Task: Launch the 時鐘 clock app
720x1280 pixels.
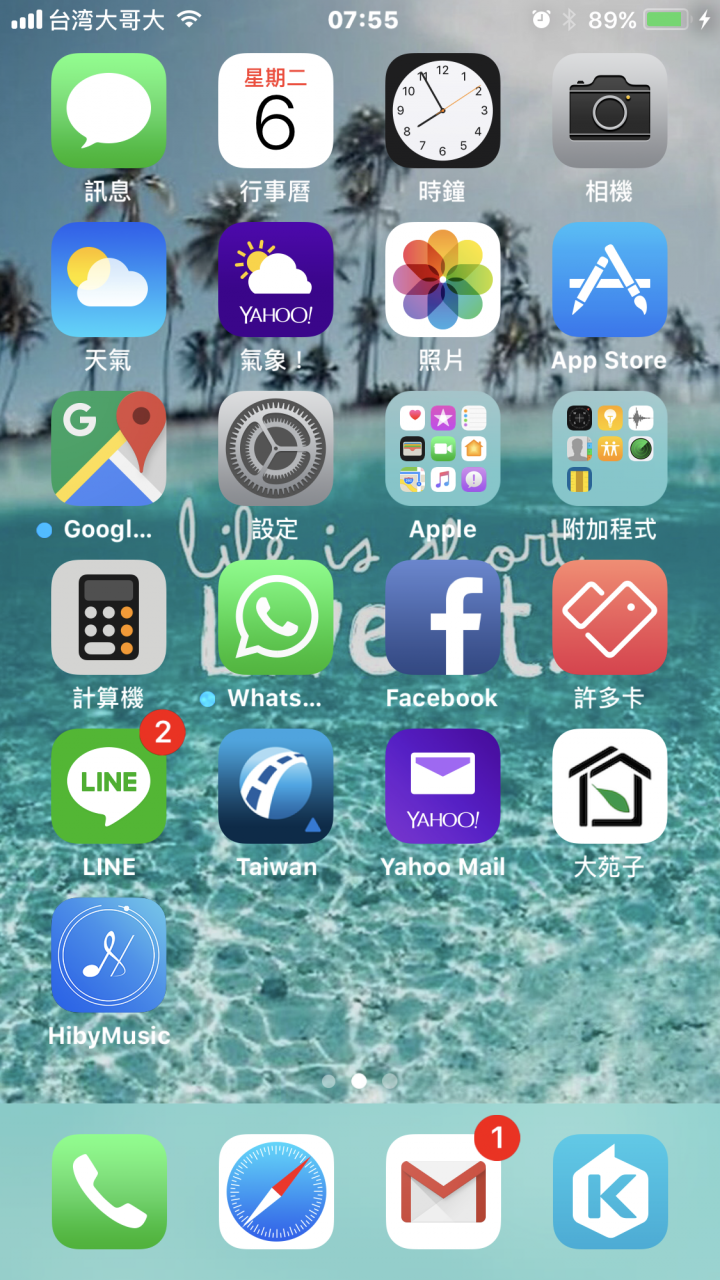Action: 442,111
